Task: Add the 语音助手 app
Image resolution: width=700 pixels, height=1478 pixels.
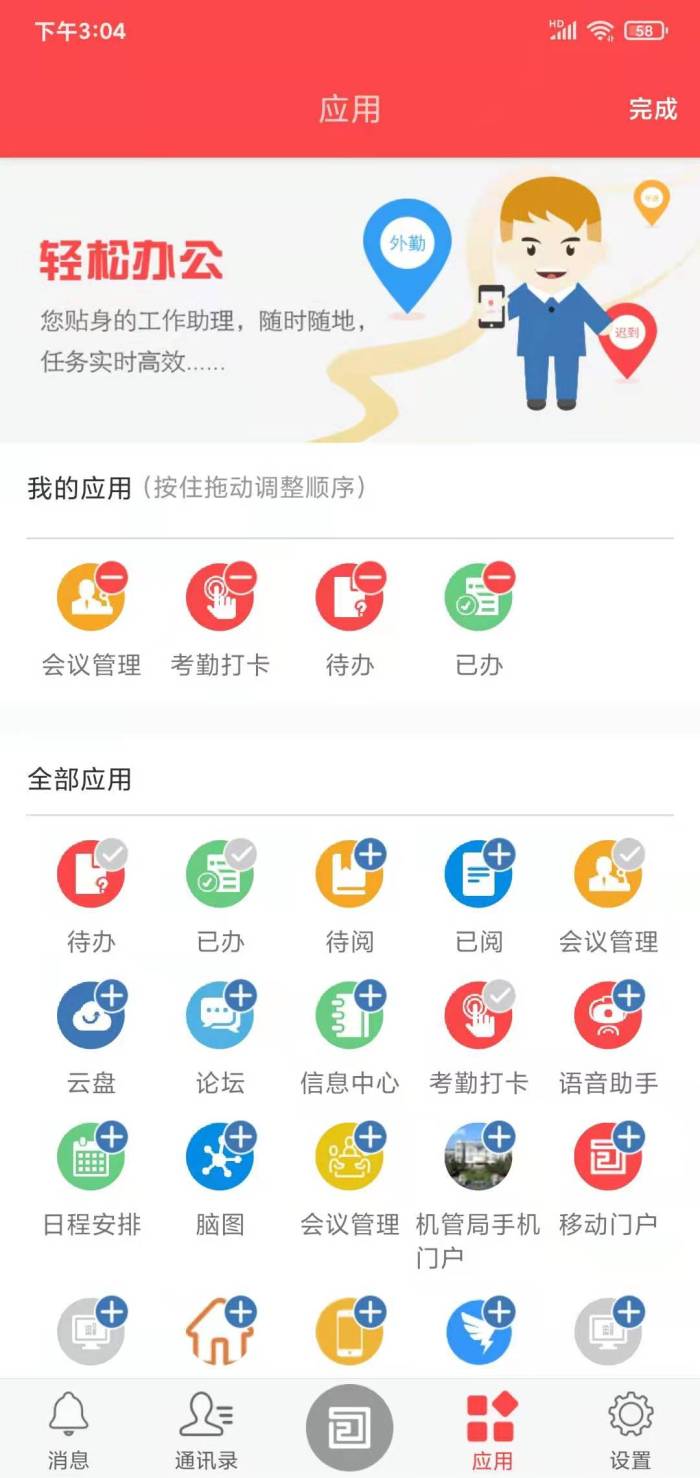Action: pos(628,996)
